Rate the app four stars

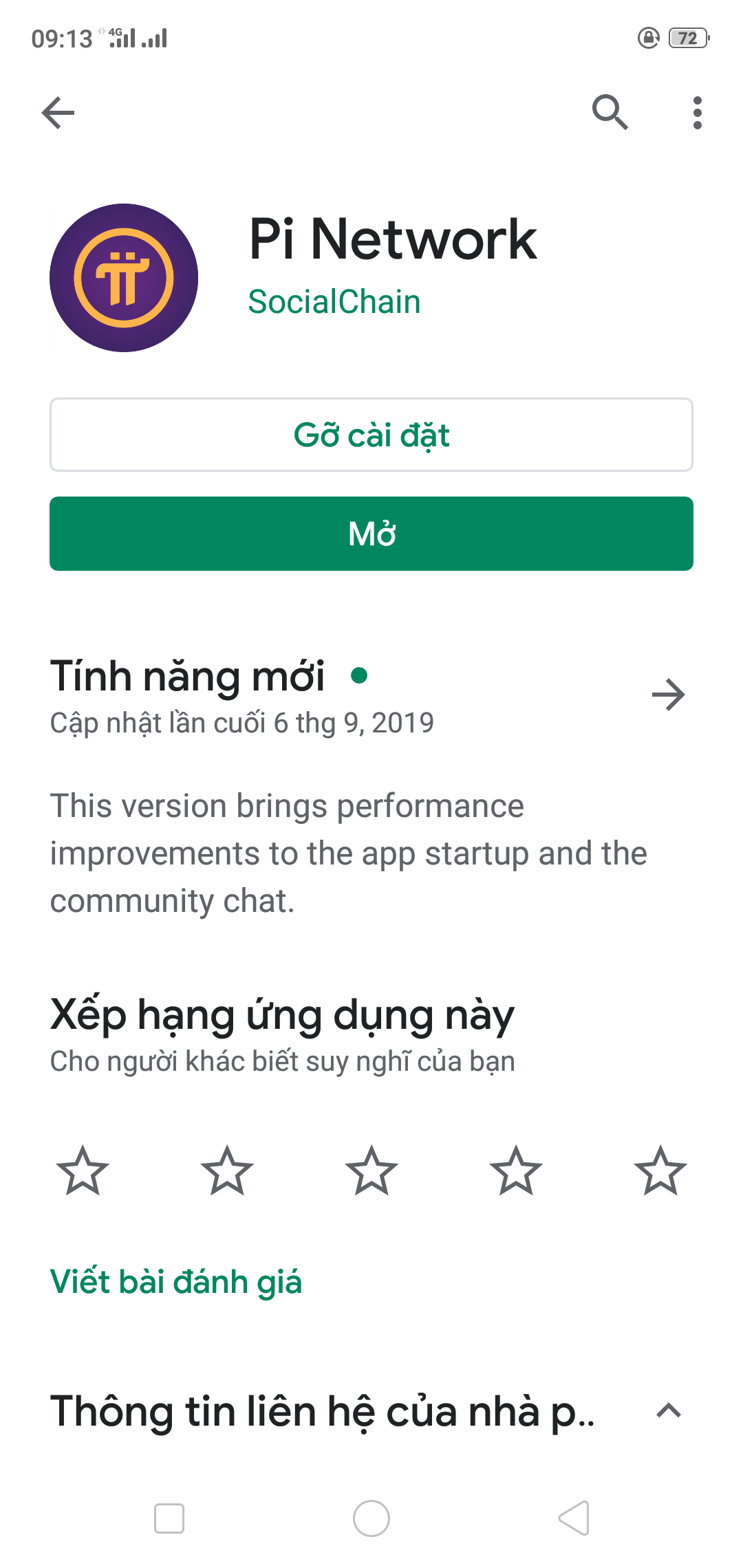click(516, 1170)
